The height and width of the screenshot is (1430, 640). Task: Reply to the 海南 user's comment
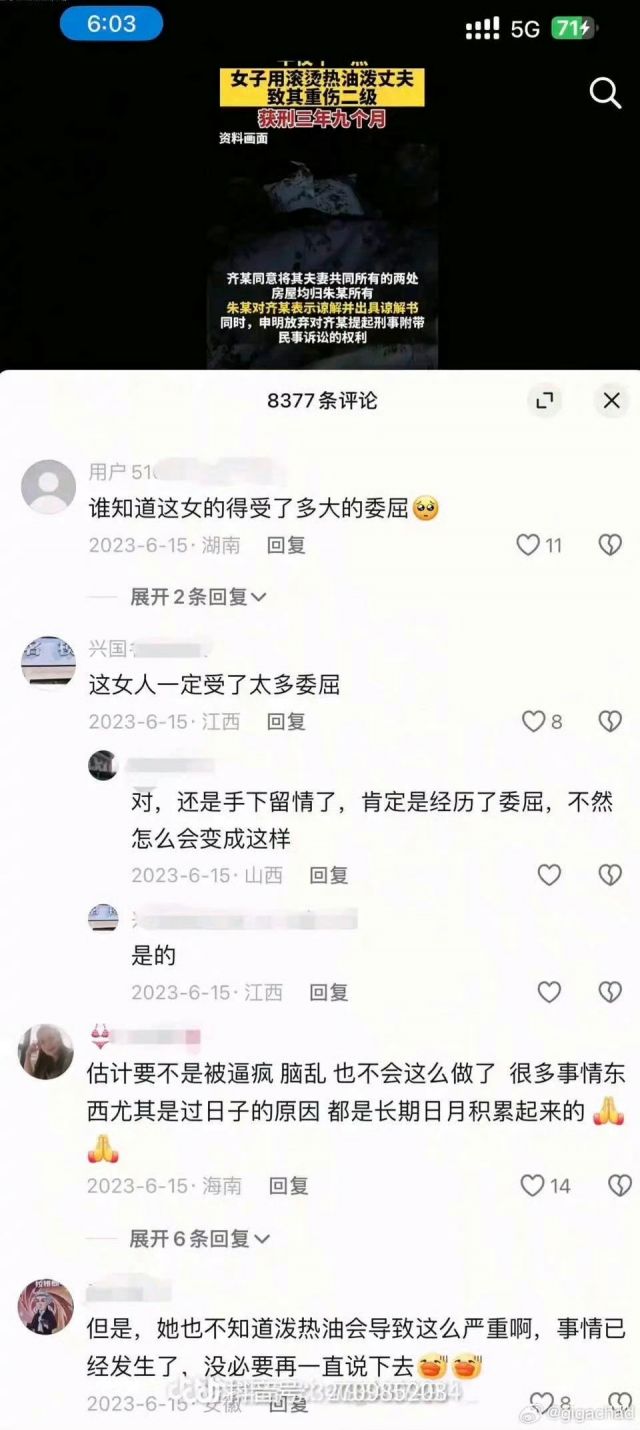288,1187
